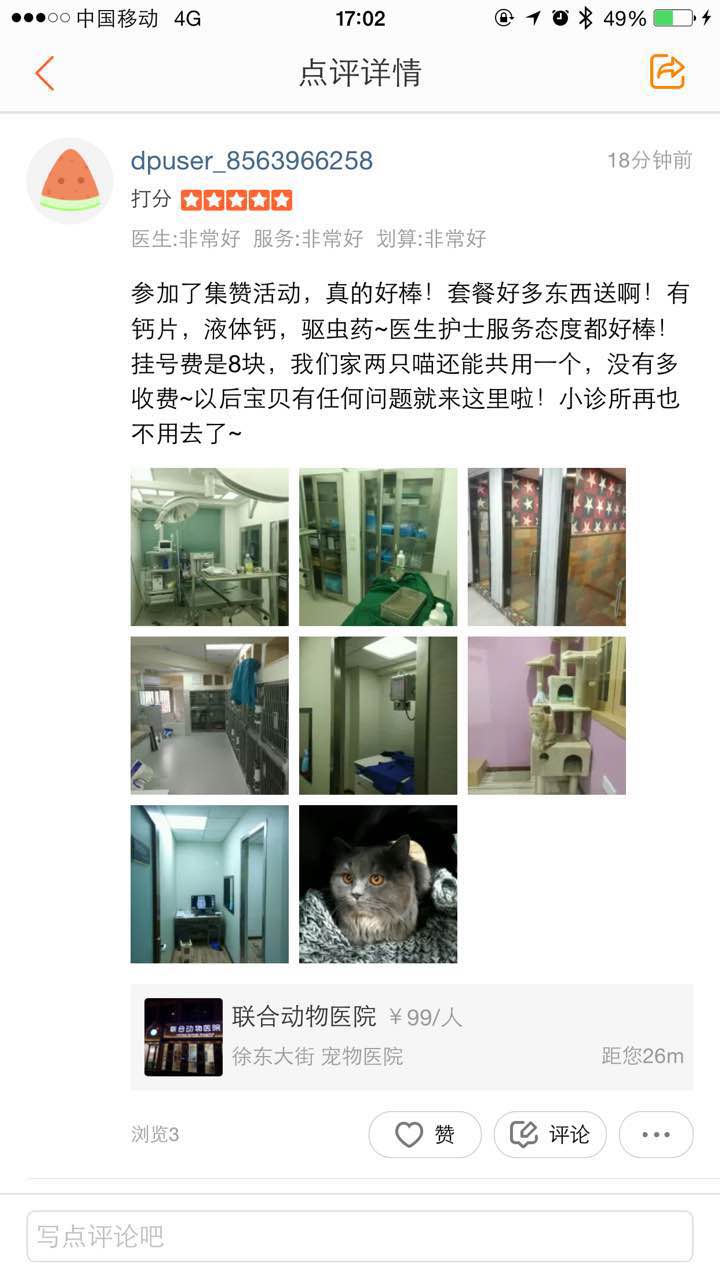Open the more options ellipsis button
720x1280 pixels.
point(656,1135)
